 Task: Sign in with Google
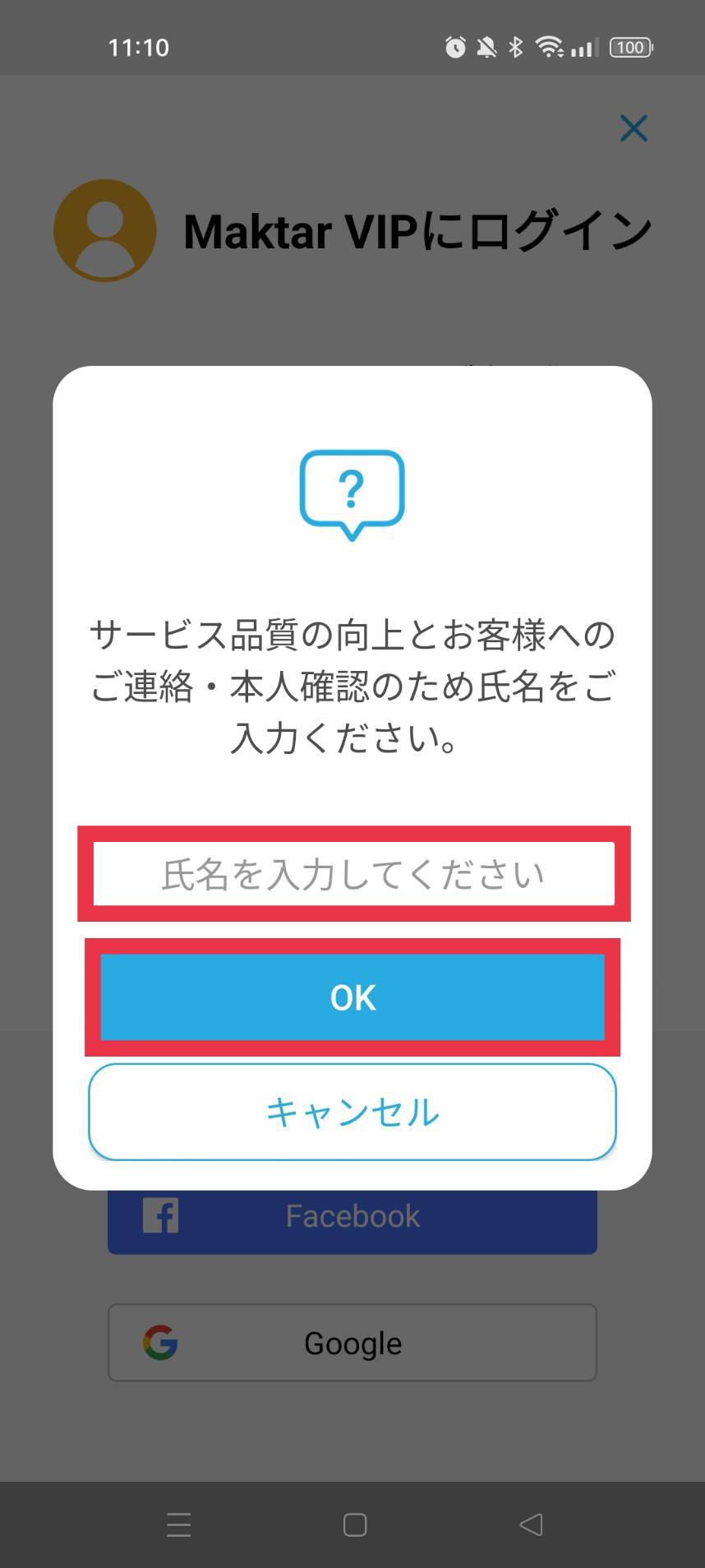click(352, 1343)
